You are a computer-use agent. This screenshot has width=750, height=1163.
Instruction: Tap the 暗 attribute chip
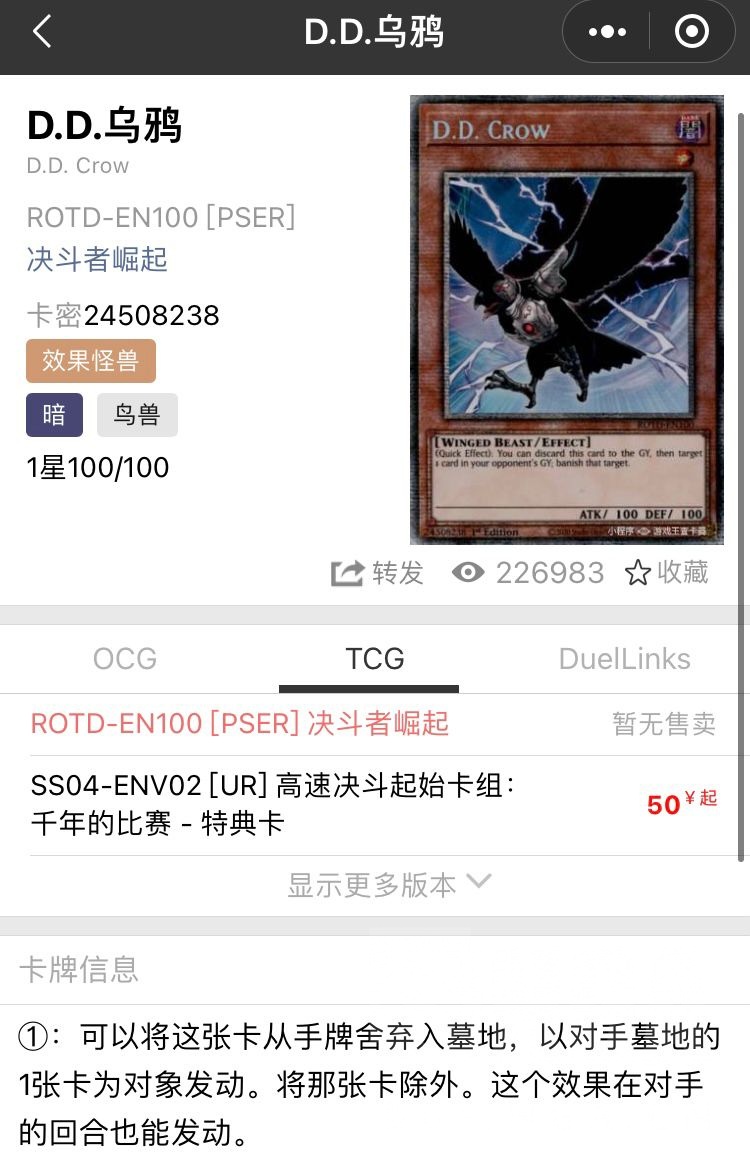coord(54,414)
